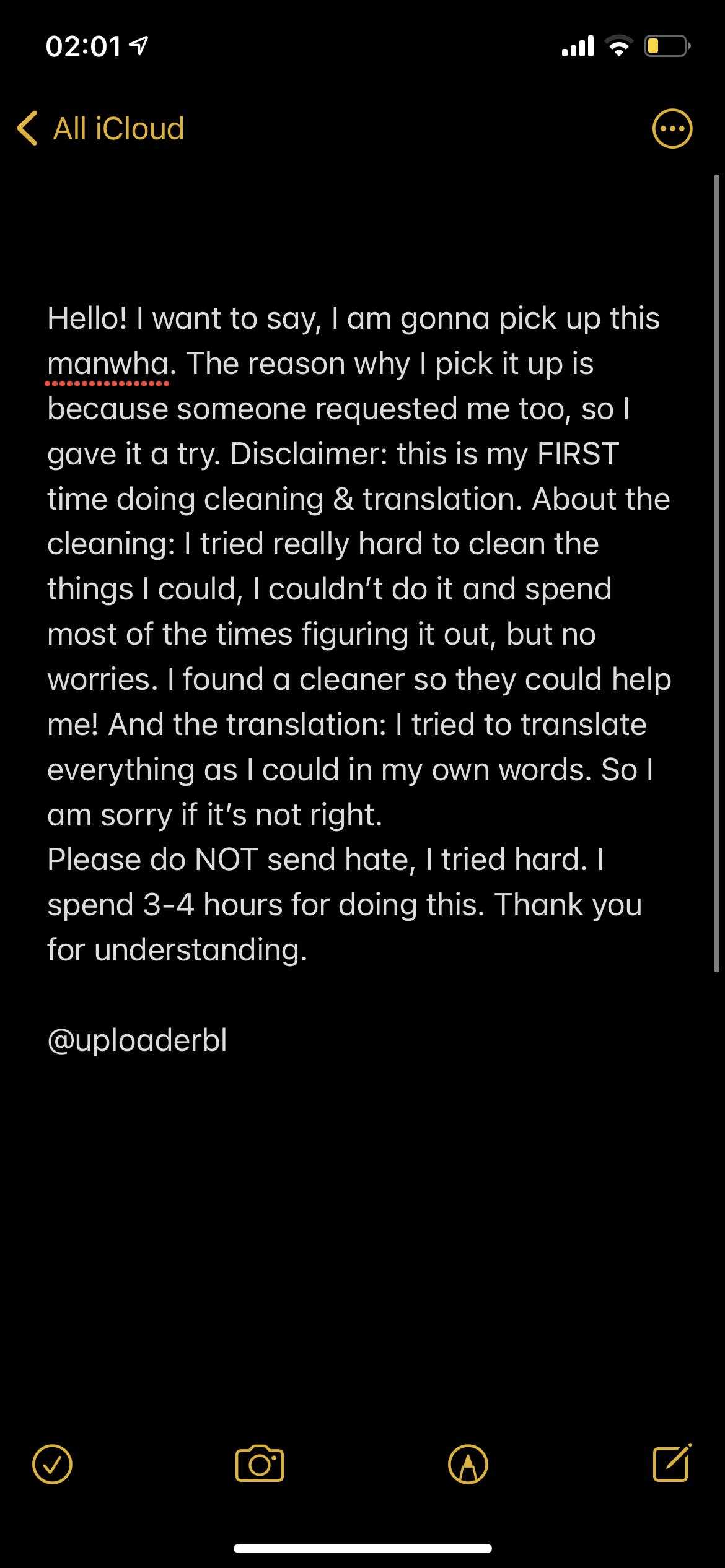Add a checklist to the note

click(x=52, y=1464)
